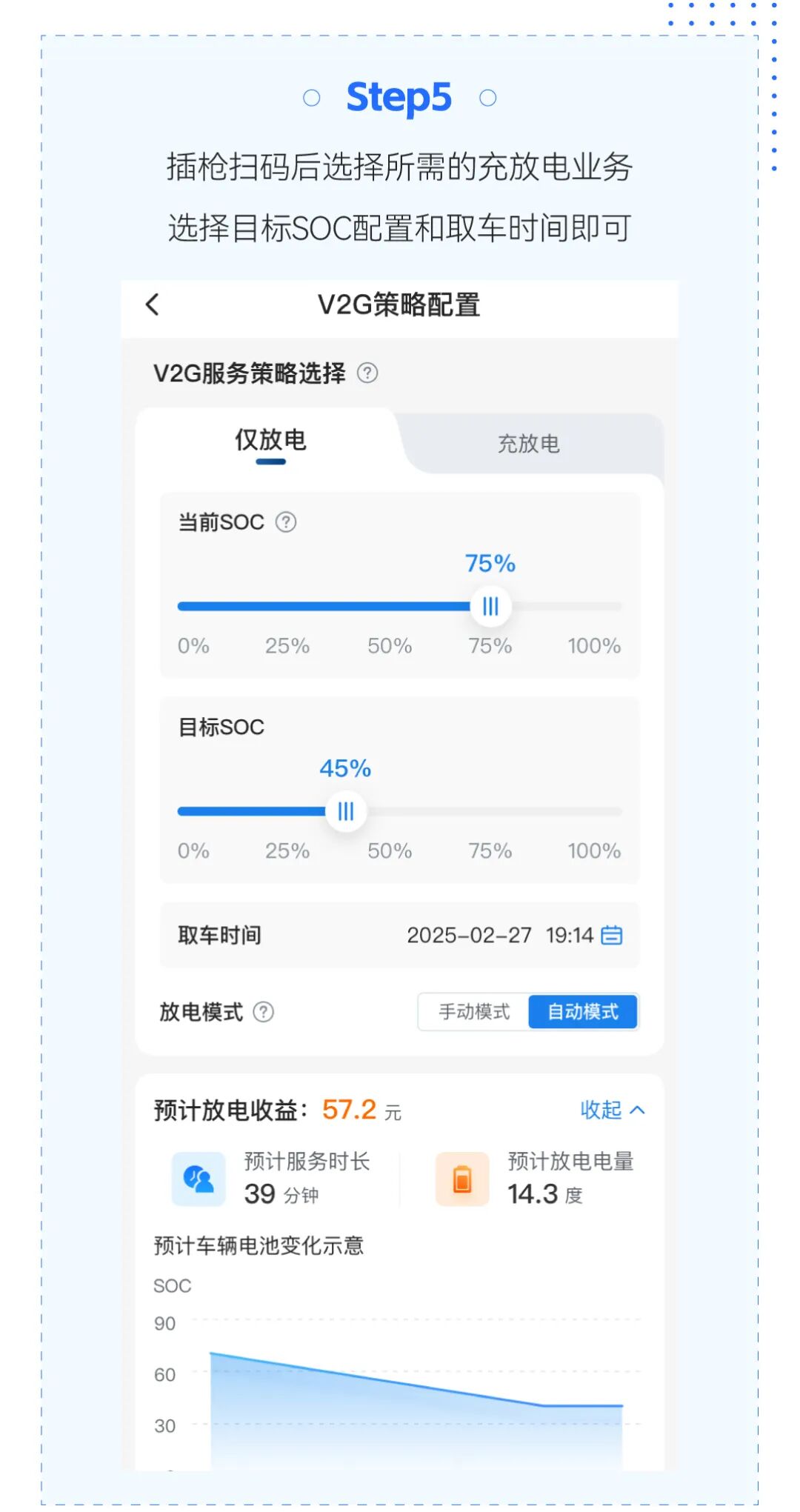
Task: Navigate back with the arrow icon
Action: coord(153,304)
